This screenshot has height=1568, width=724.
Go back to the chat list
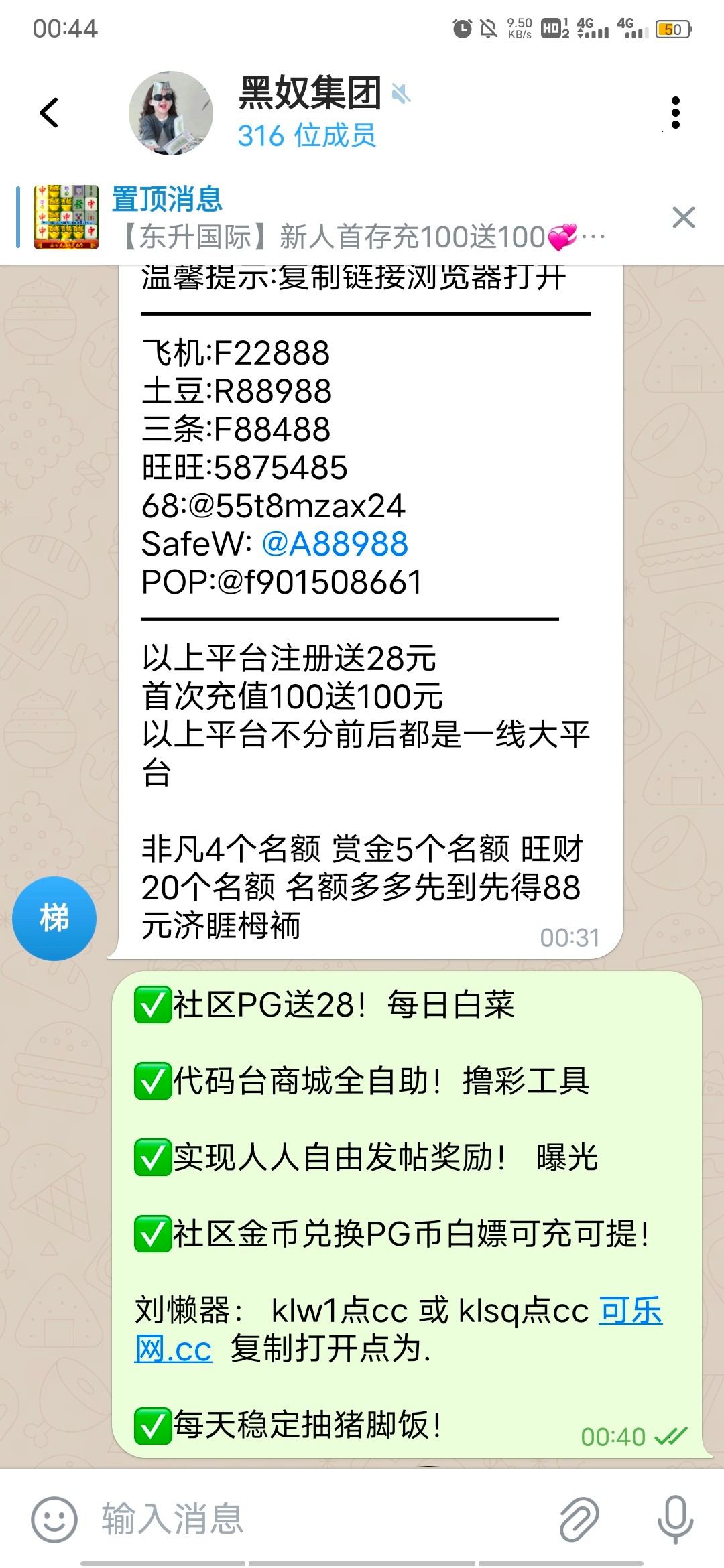[50, 113]
